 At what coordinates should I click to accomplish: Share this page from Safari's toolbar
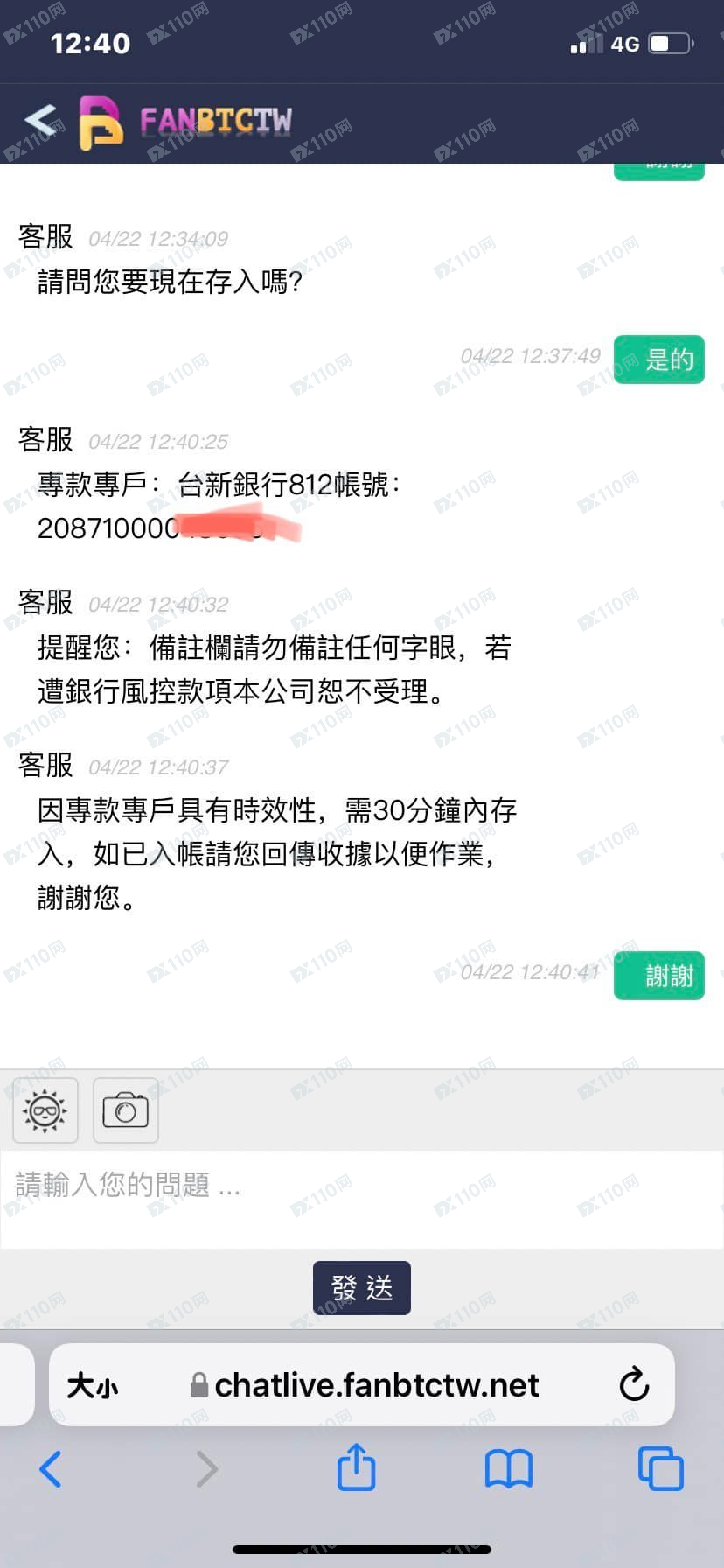click(356, 1467)
